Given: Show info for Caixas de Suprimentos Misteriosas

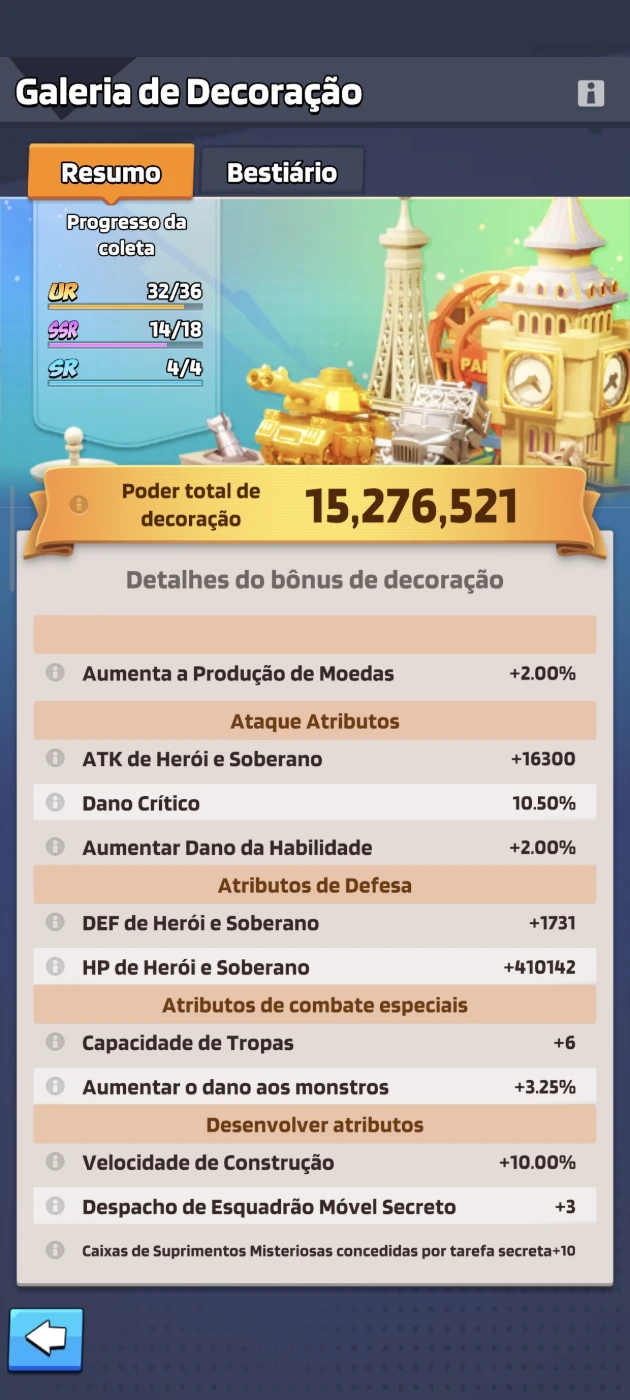Looking at the screenshot, I should [x=55, y=1250].
